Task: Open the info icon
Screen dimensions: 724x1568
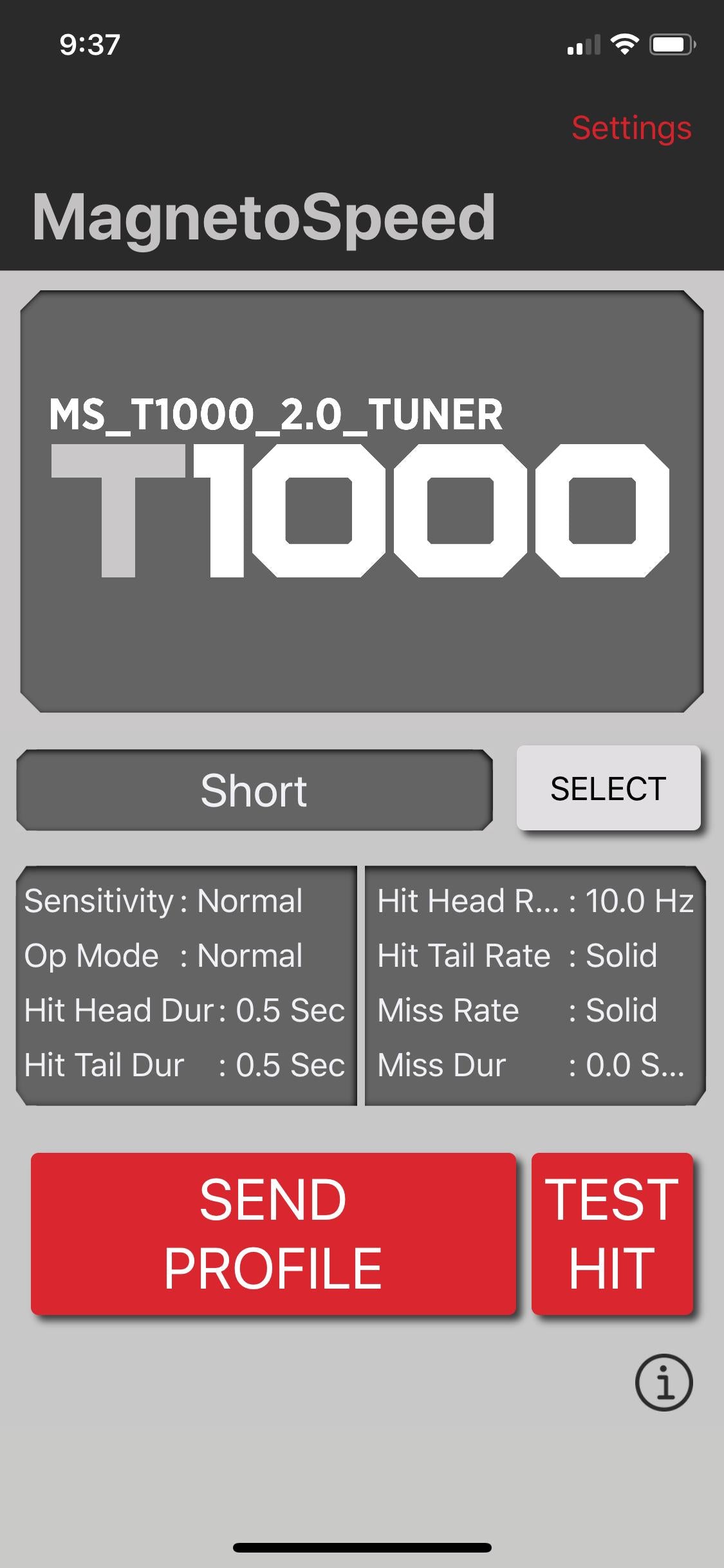Action: coord(664,1383)
